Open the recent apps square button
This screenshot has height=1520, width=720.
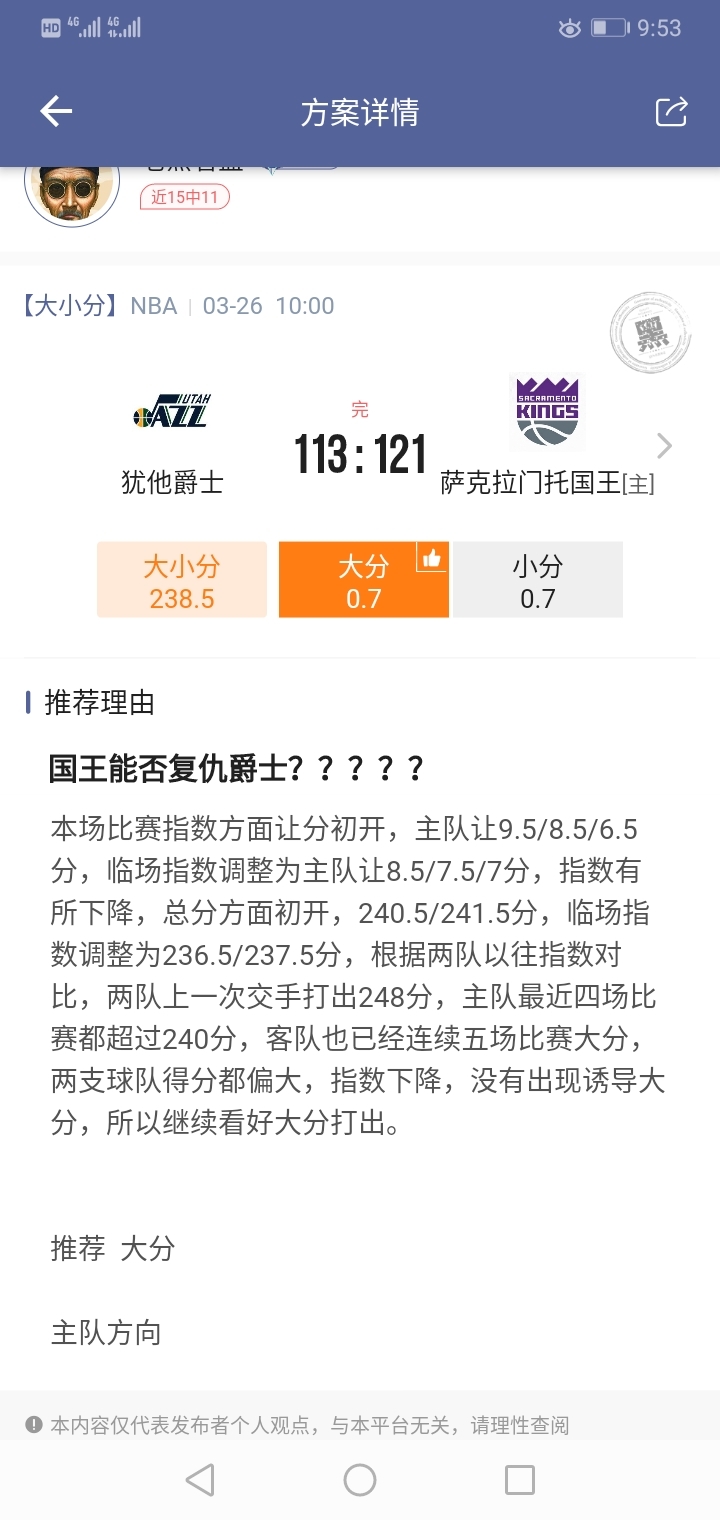520,1479
